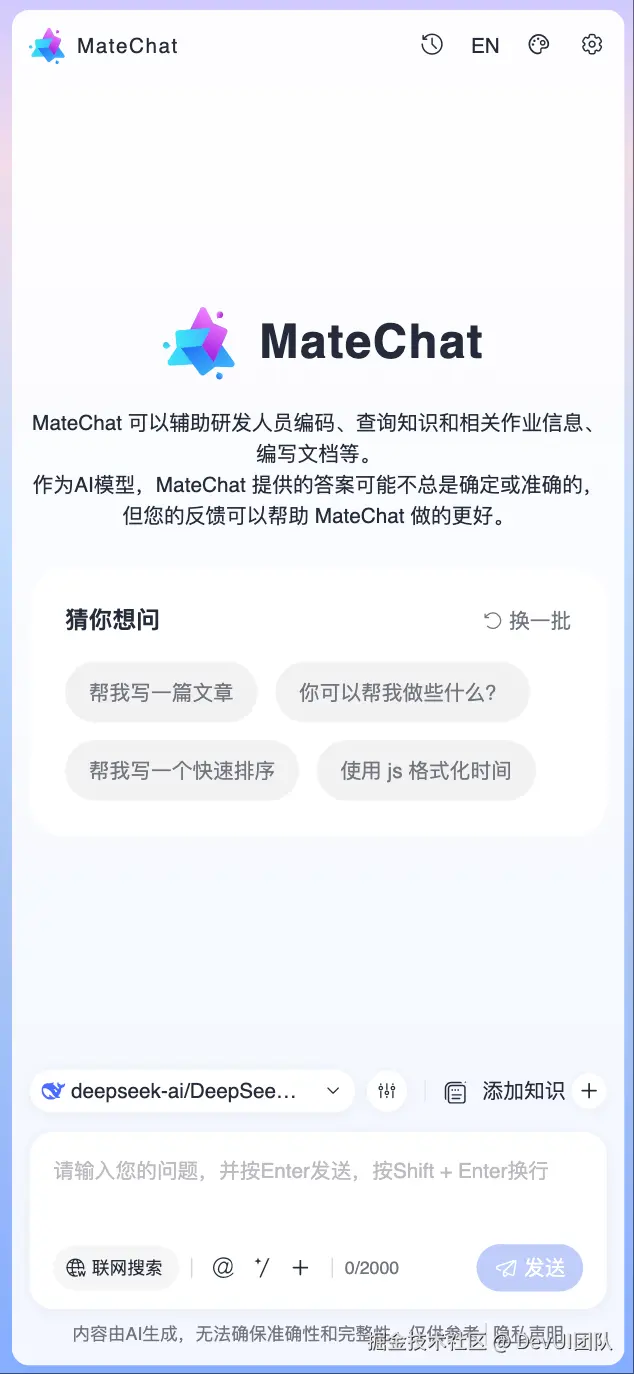Send the message with 发送

pyautogui.click(x=530, y=1268)
